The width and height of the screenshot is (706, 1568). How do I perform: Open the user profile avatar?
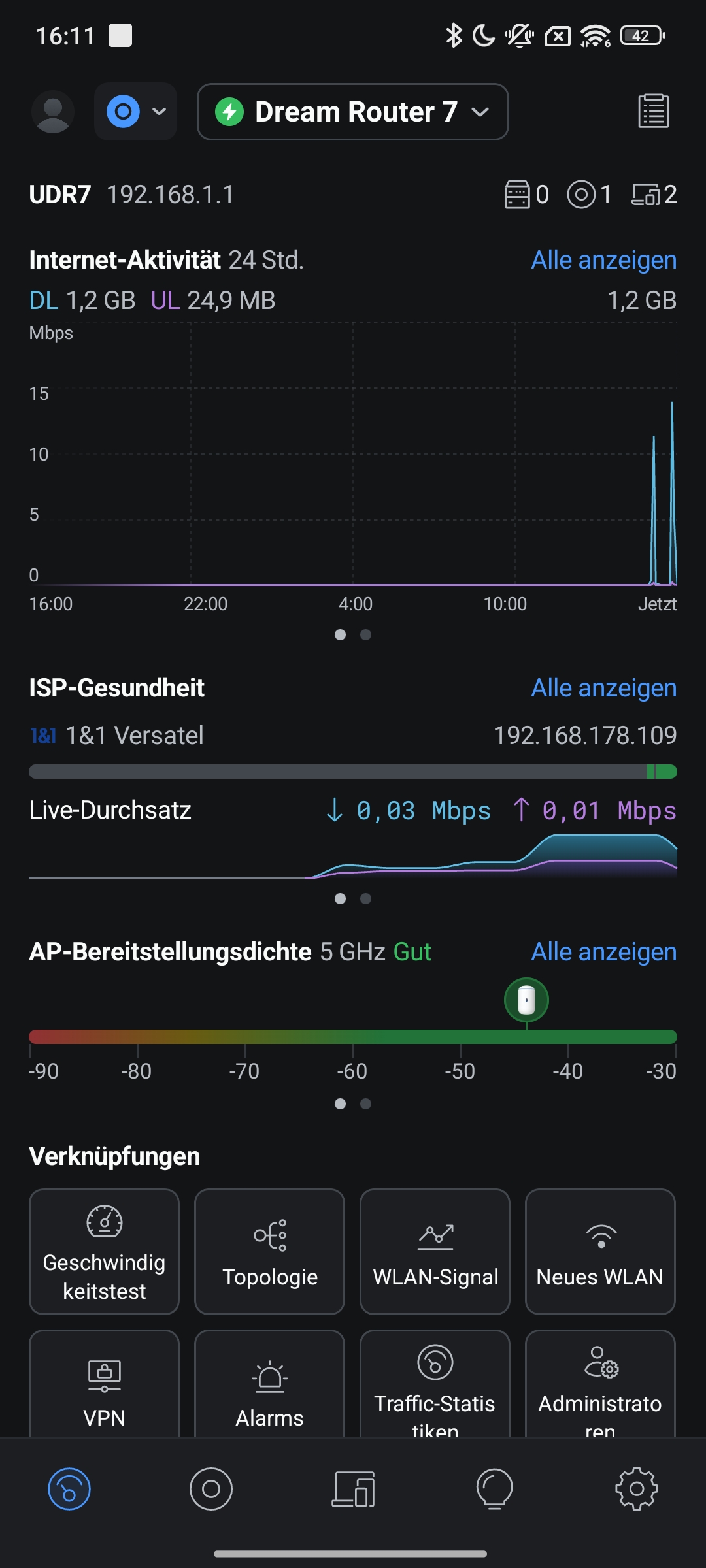[x=52, y=112]
